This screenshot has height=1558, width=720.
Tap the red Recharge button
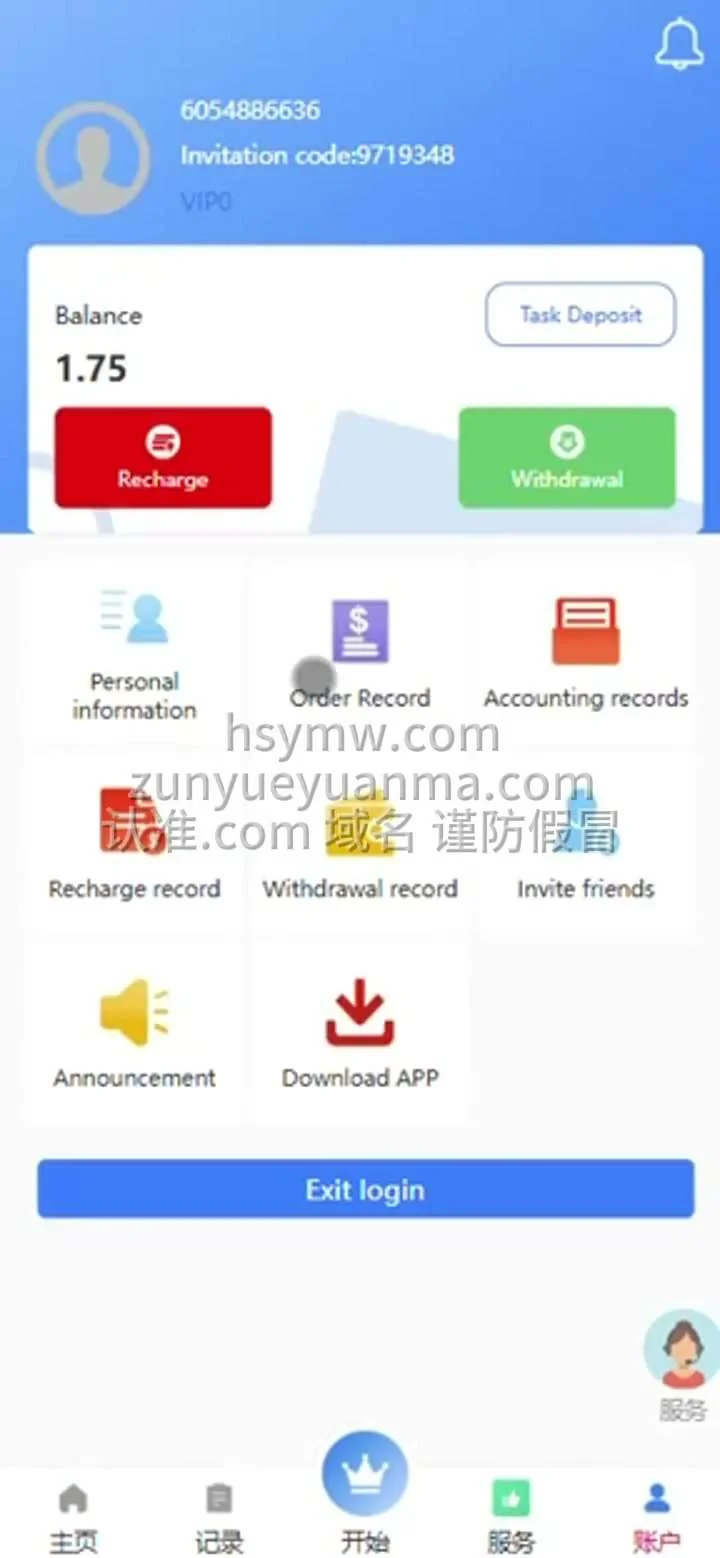click(x=163, y=457)
